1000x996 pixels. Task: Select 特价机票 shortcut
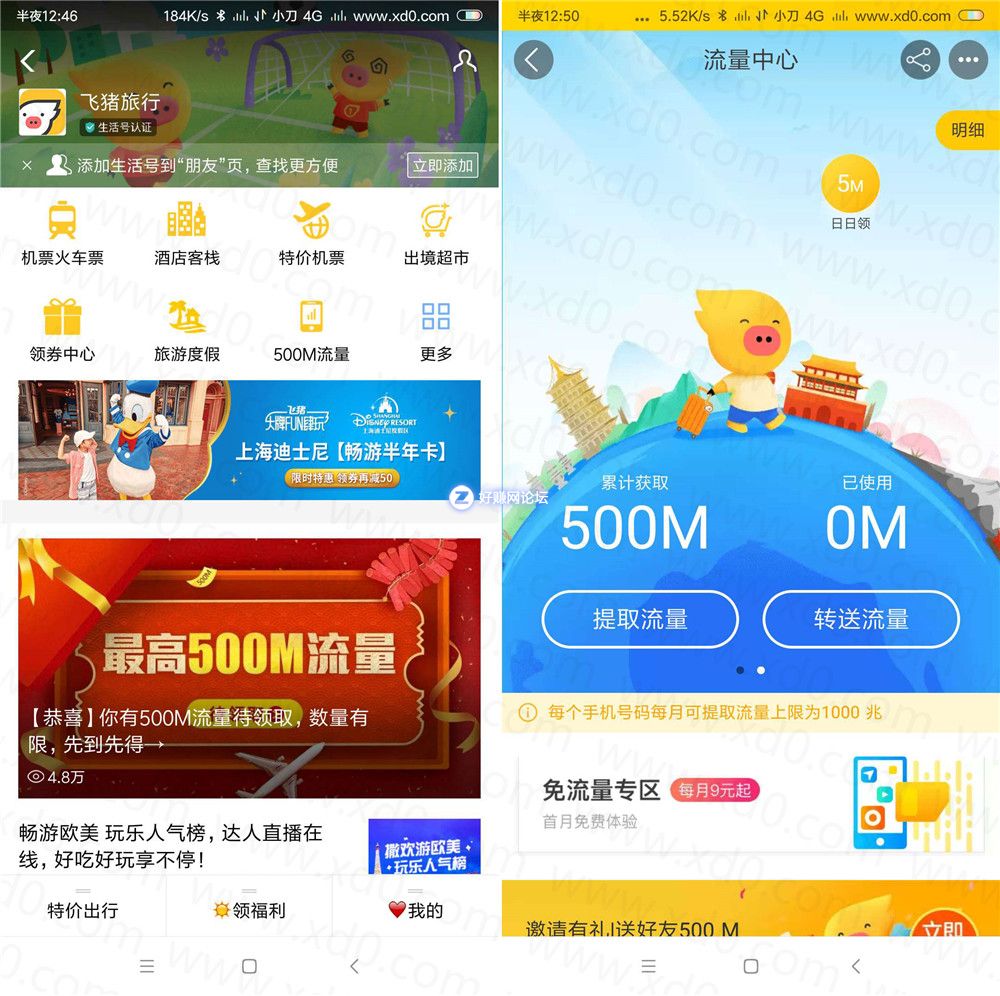(x=311, y=232)
